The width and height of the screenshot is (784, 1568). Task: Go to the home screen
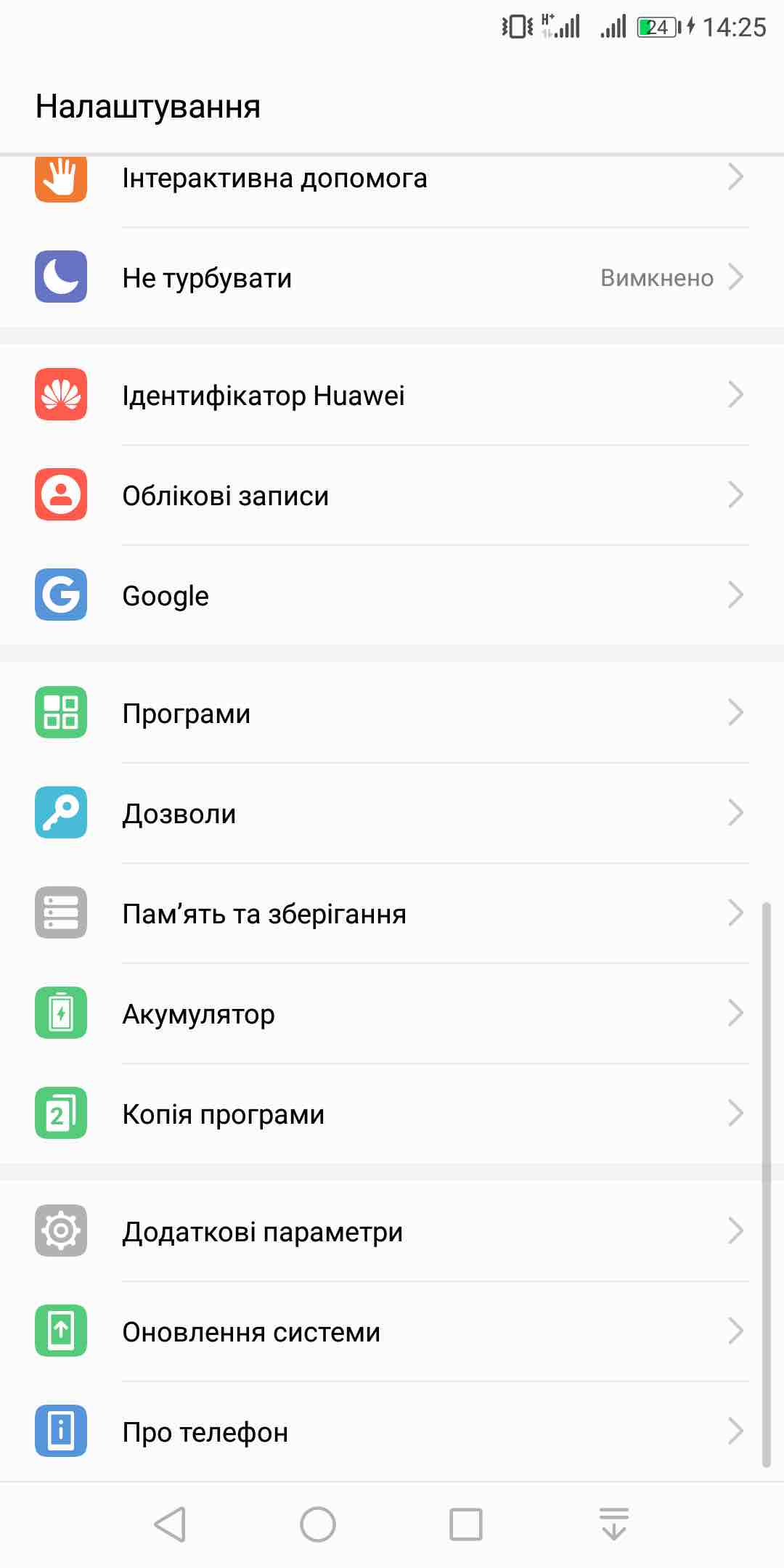click(x=318, y=1524)
